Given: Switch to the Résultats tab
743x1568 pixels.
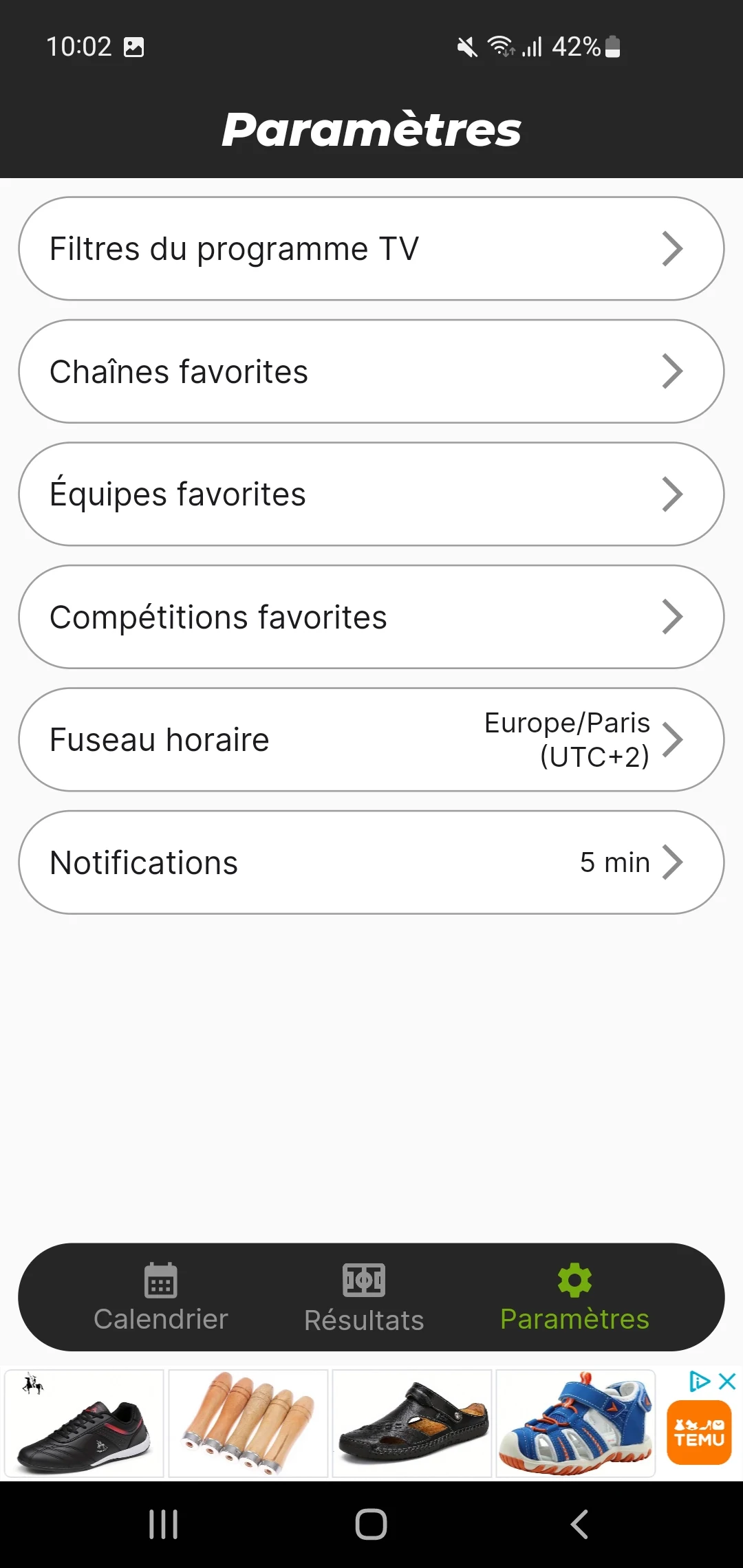Looking at the screenshot, I should coord(364,1298).
